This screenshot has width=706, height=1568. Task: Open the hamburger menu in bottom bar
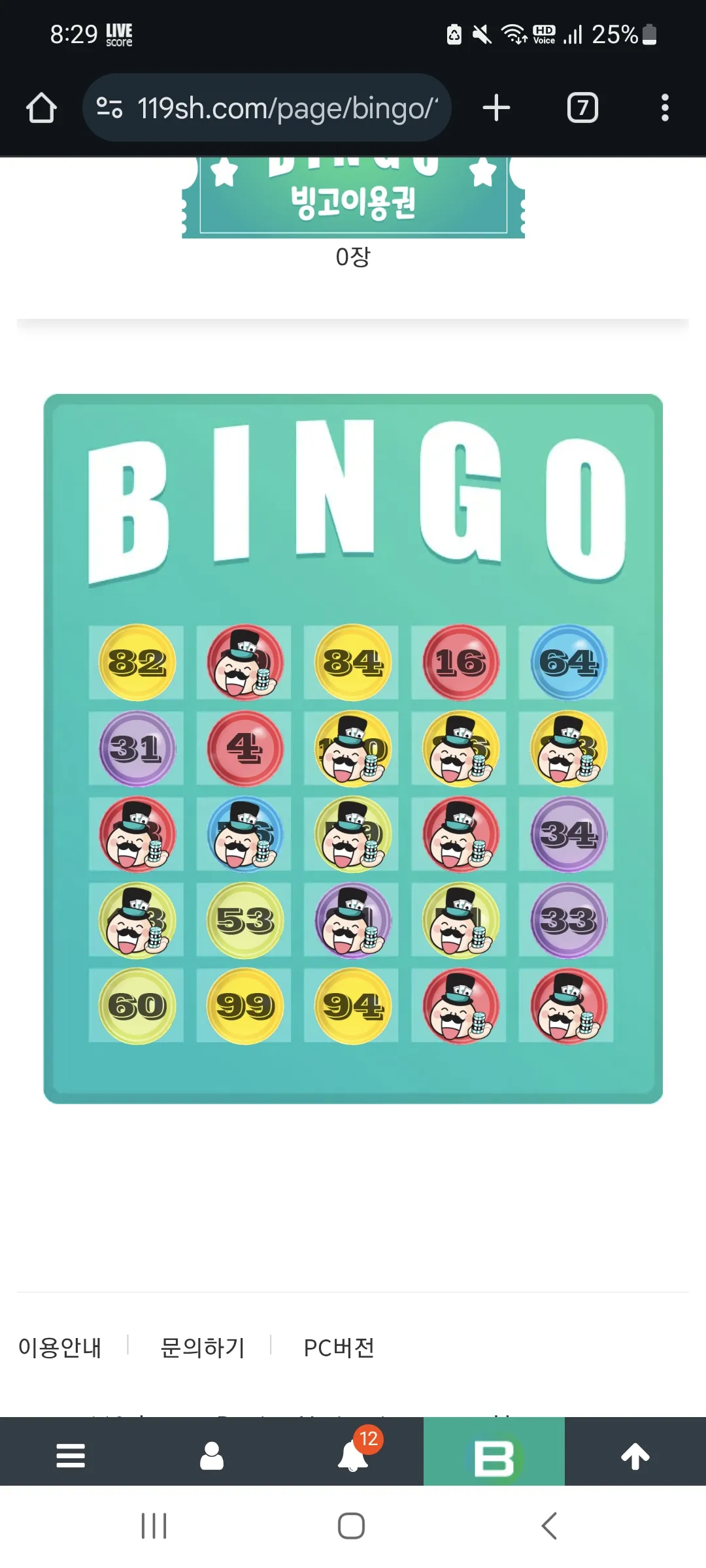point(71,1456)
